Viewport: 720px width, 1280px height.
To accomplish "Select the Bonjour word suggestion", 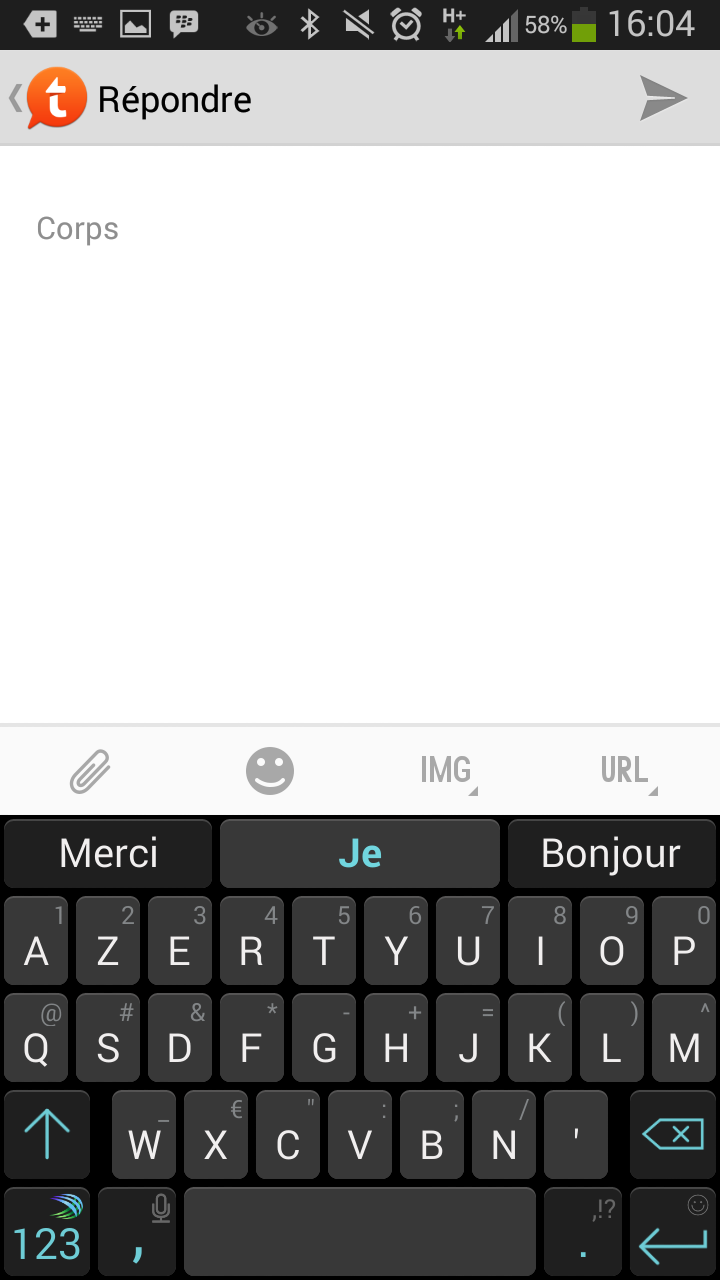I will [x=611, y=854].
